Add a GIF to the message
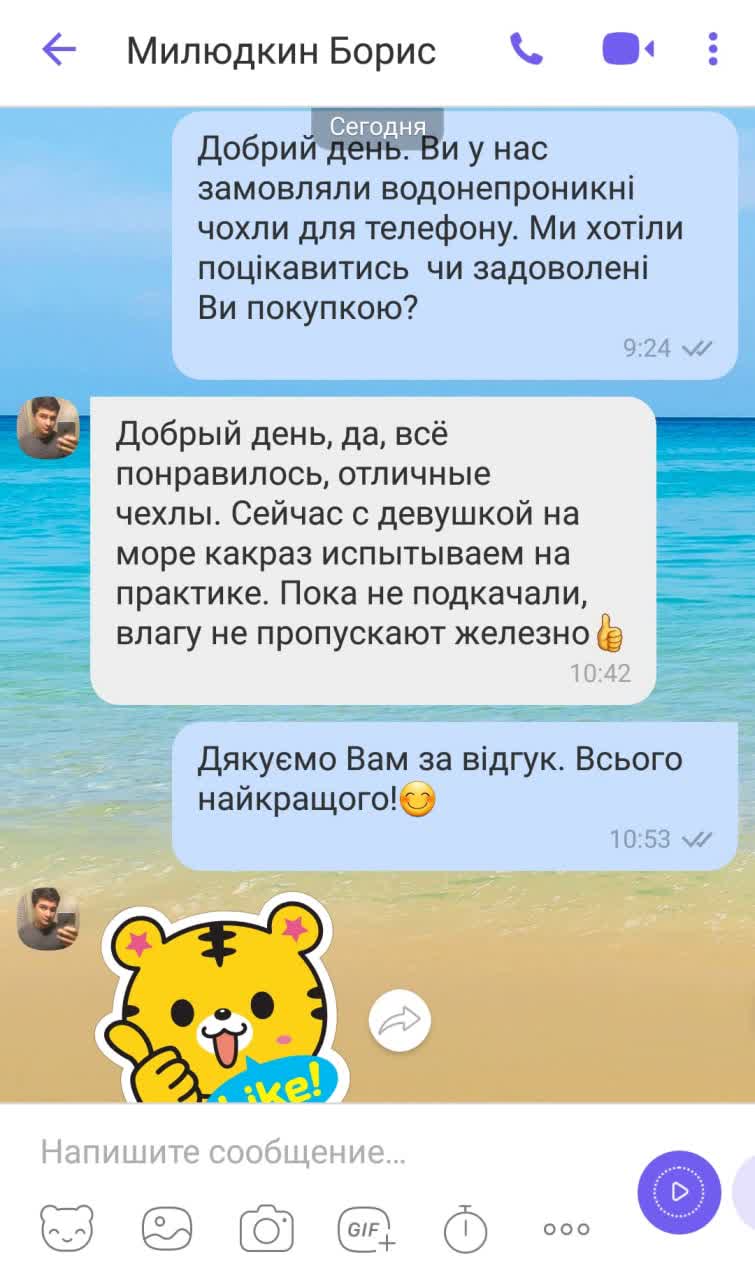The width and height of the screenshot is (755, 1280). pyautogui.click(x=366, y=1228)
